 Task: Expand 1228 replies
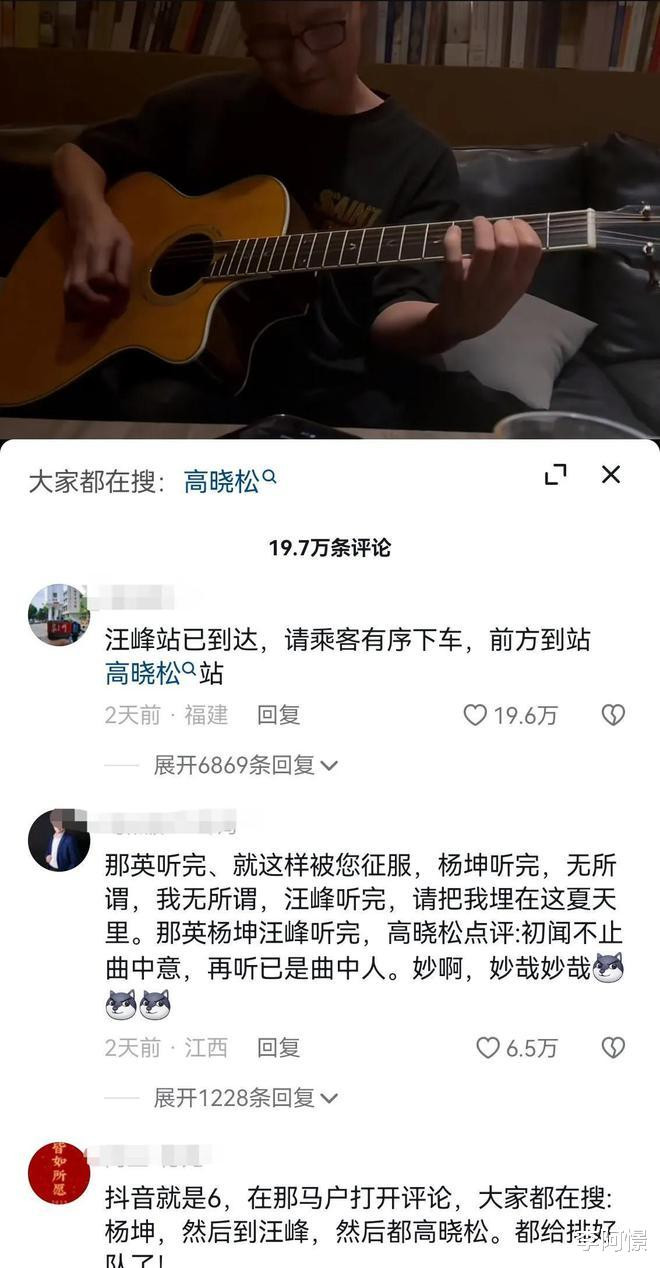[x=245, y=1098]
